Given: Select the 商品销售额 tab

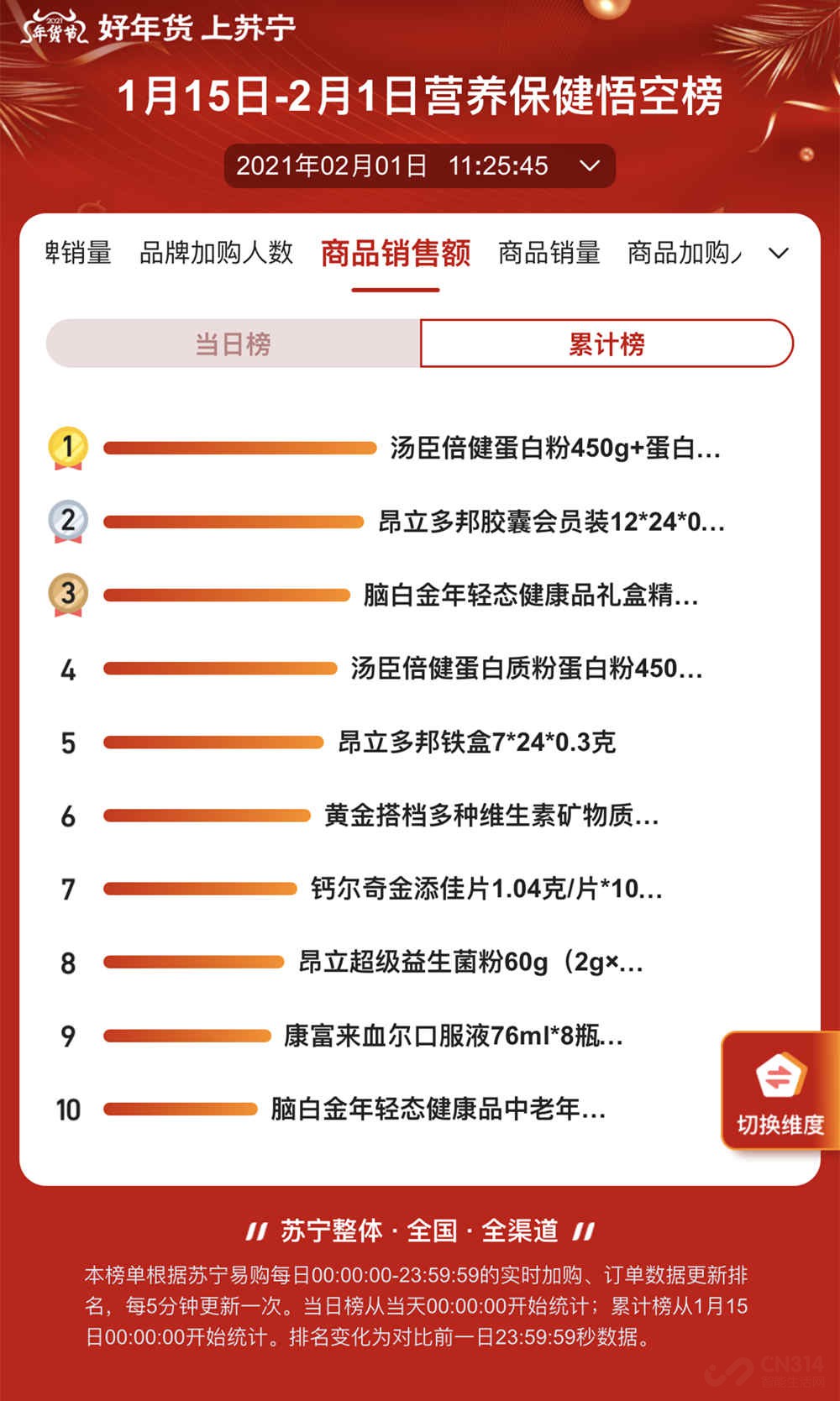Looking at the screenshot, I should coord(396,253).
